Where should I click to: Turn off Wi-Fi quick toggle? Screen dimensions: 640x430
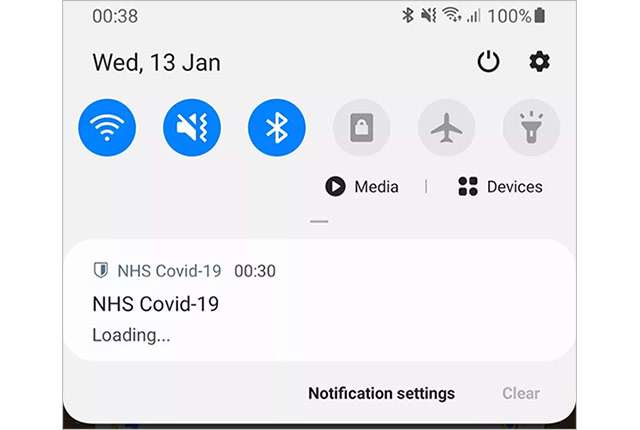[107, 128]
